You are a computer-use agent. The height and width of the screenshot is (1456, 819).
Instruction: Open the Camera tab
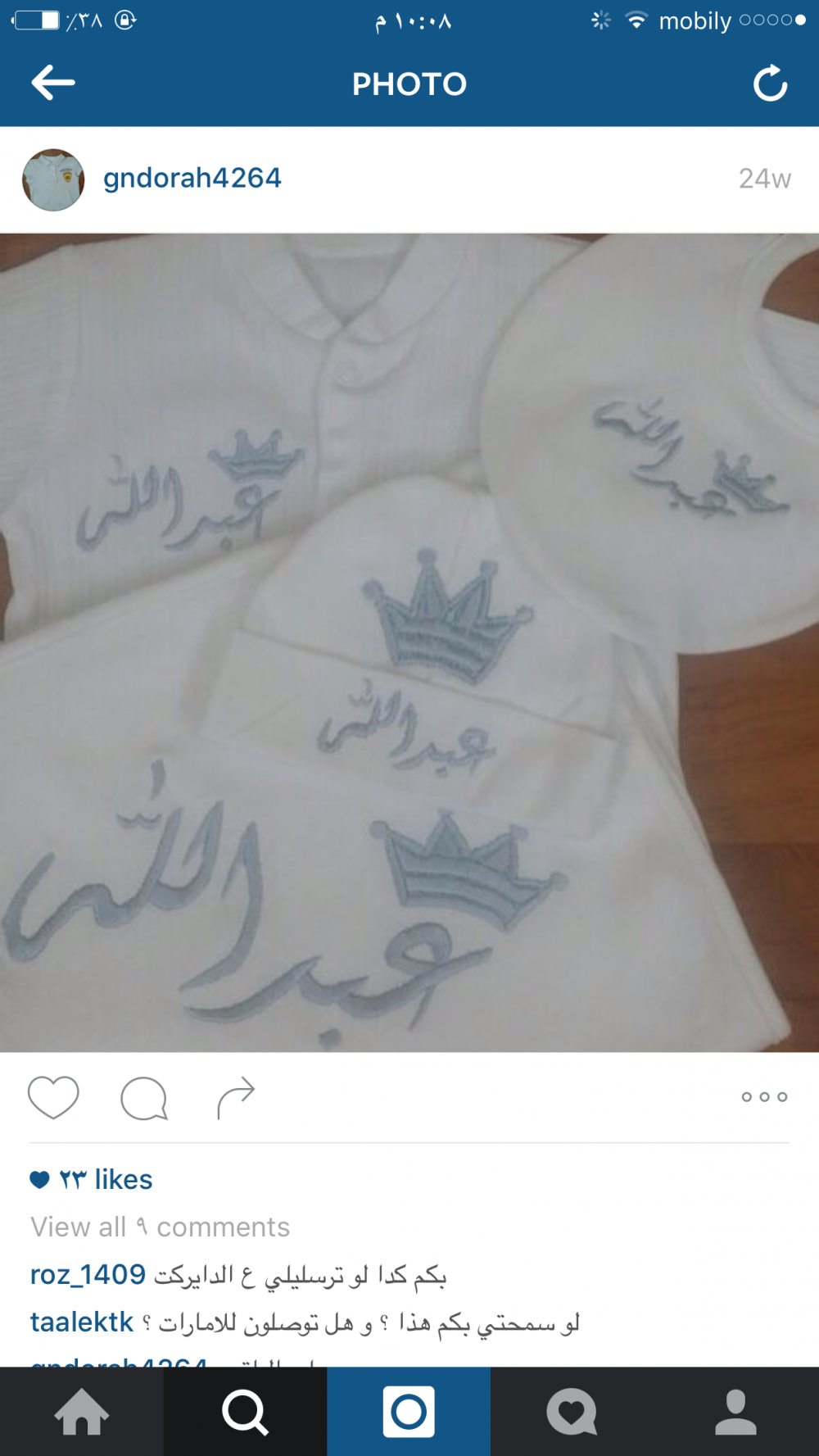click(409, 1412)
